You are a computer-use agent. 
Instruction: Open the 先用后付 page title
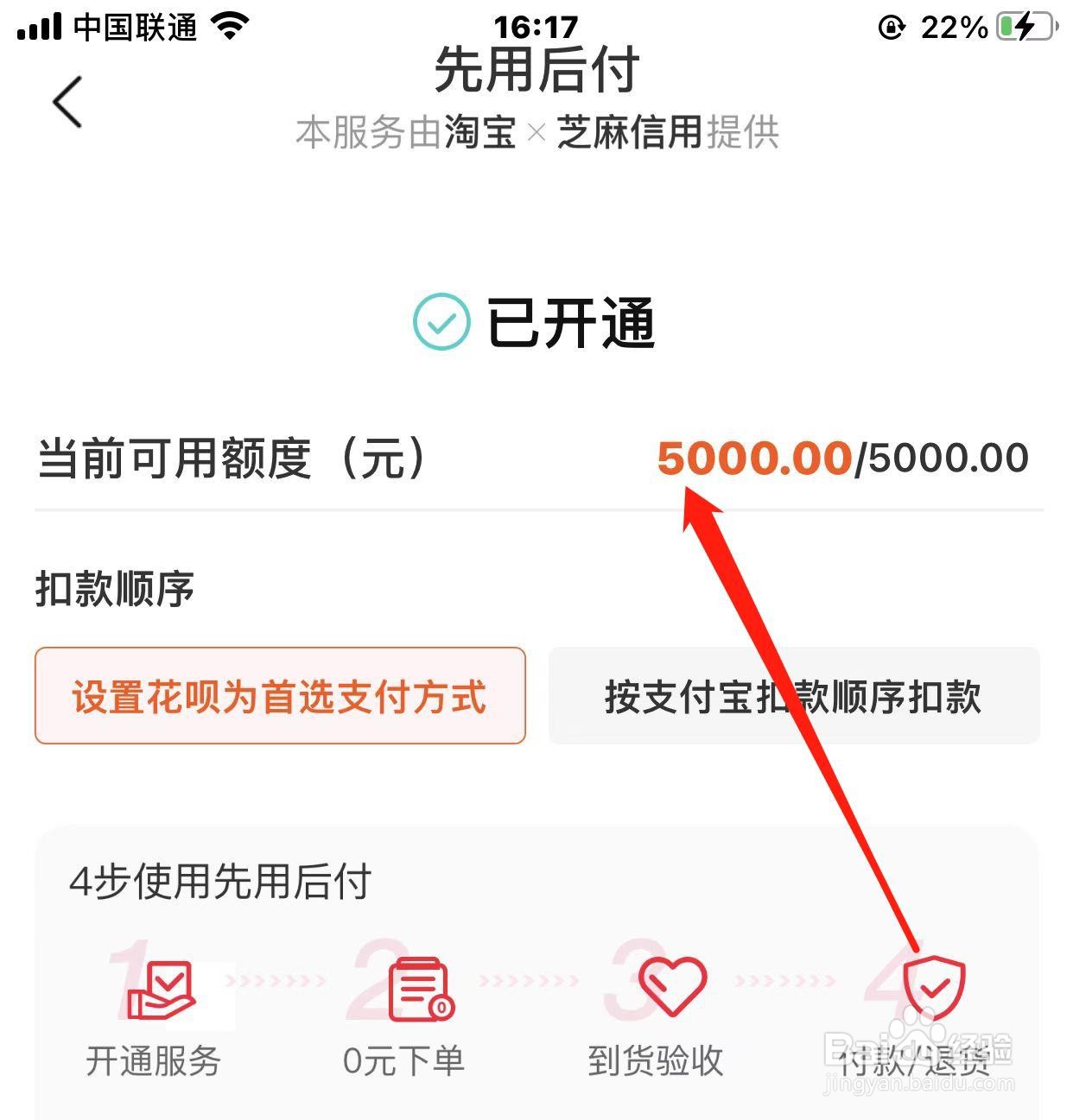click(536, 73)
